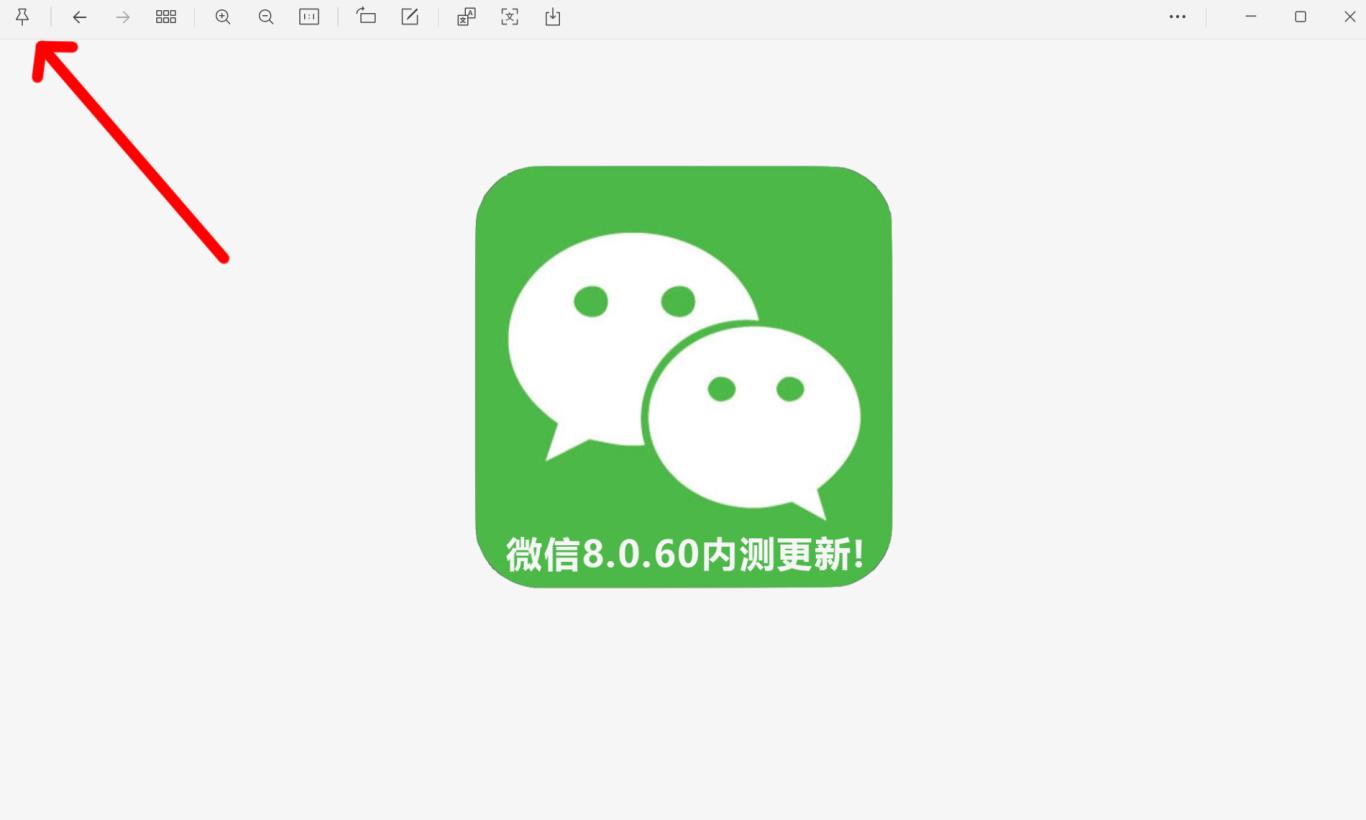The image size is (1366, 820).
Task: Open the edit image tool
Action: (x=410, y=17)
